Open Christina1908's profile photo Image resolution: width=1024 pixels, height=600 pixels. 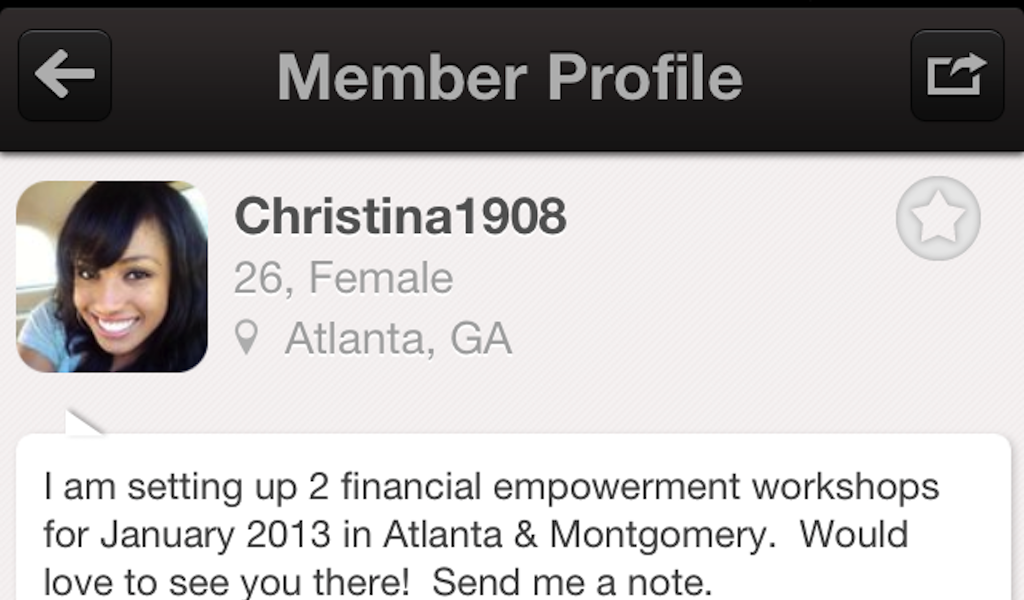(x=112, y=277)
